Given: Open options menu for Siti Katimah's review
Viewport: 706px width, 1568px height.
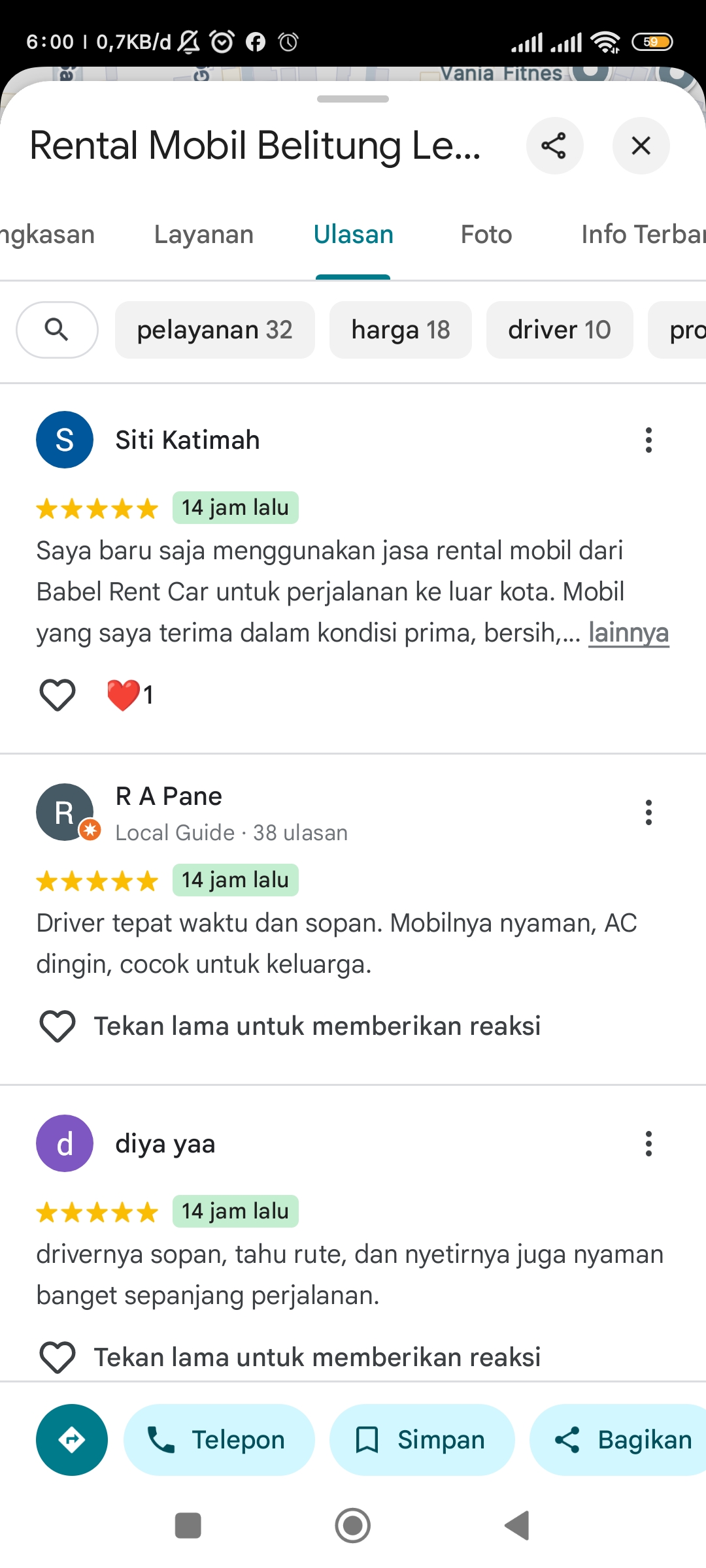Looking at the screenshot, I should click(x=648, y=440).
